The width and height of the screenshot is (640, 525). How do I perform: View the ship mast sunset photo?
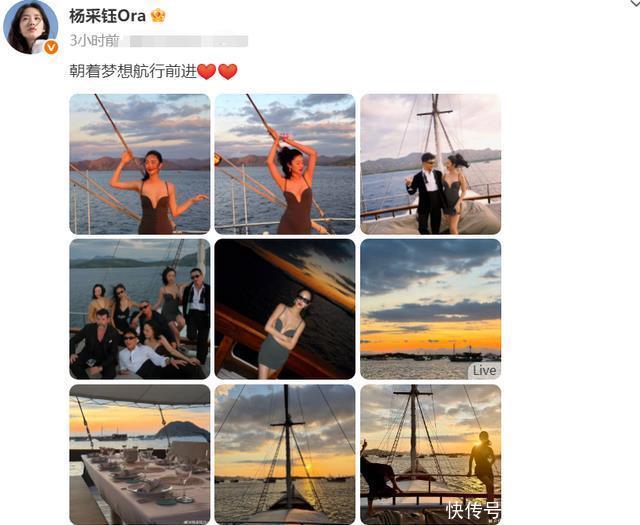(285, 454)
